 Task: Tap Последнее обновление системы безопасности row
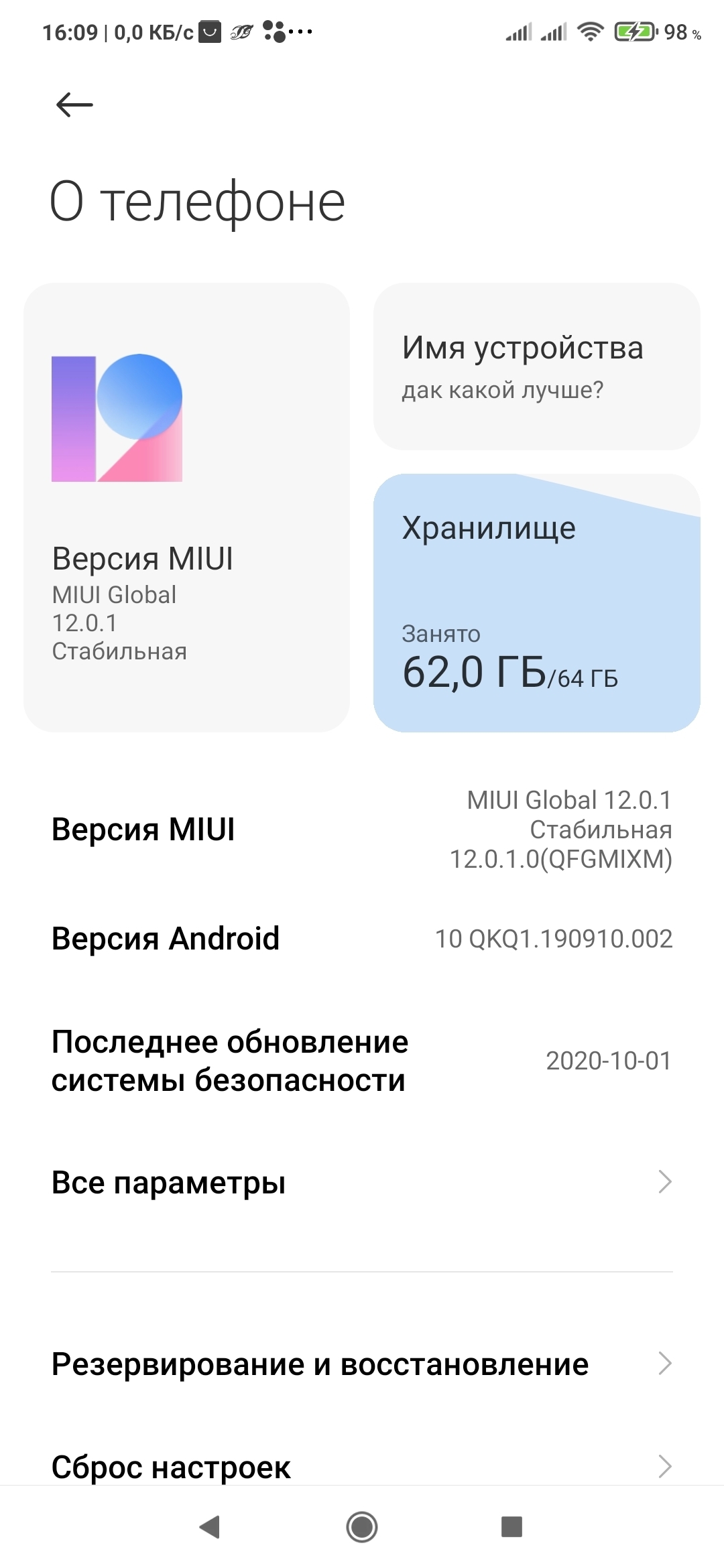pyautogui.click(x=362, y=1061)
